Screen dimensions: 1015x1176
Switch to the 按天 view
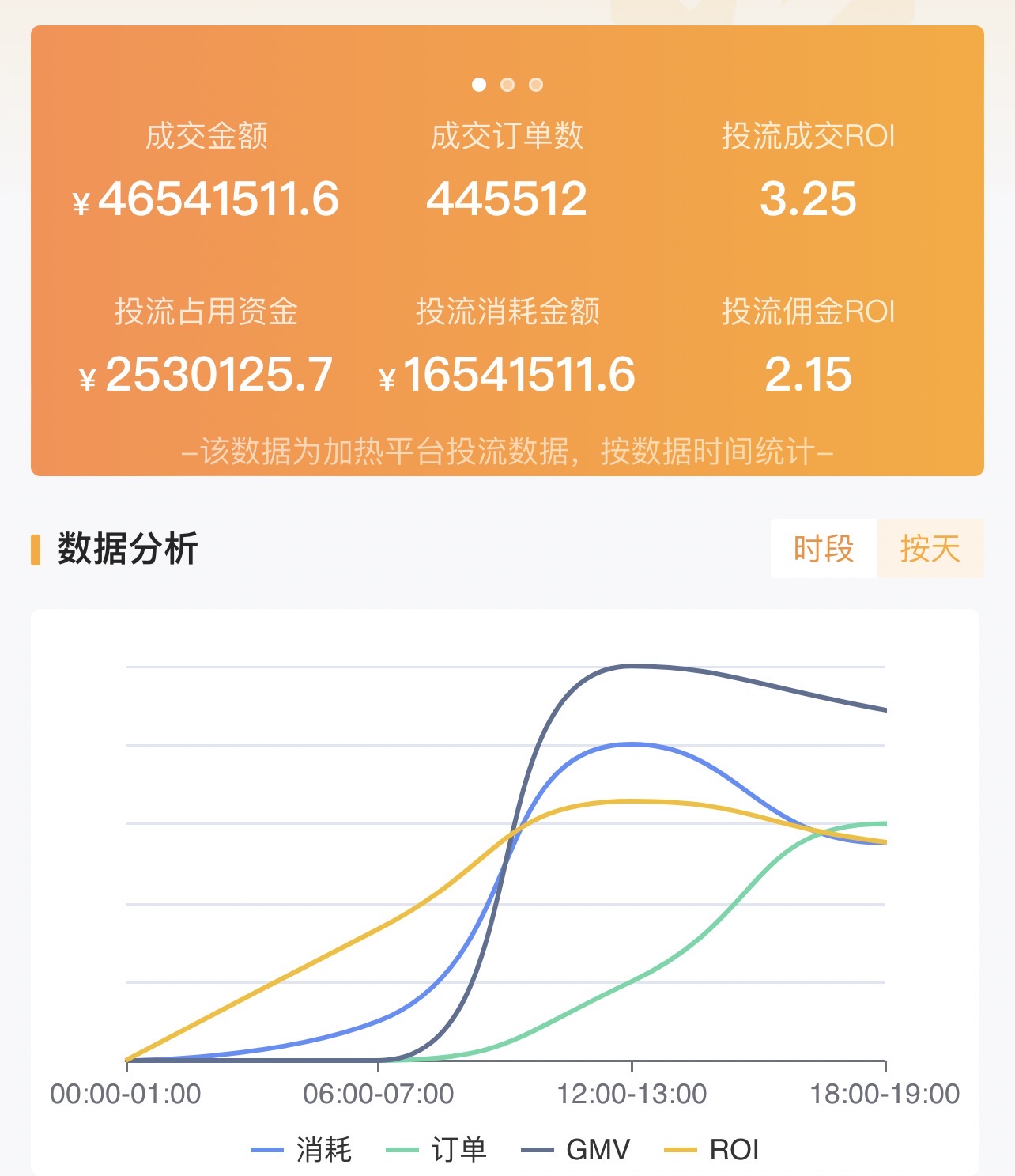pos(930,548)
